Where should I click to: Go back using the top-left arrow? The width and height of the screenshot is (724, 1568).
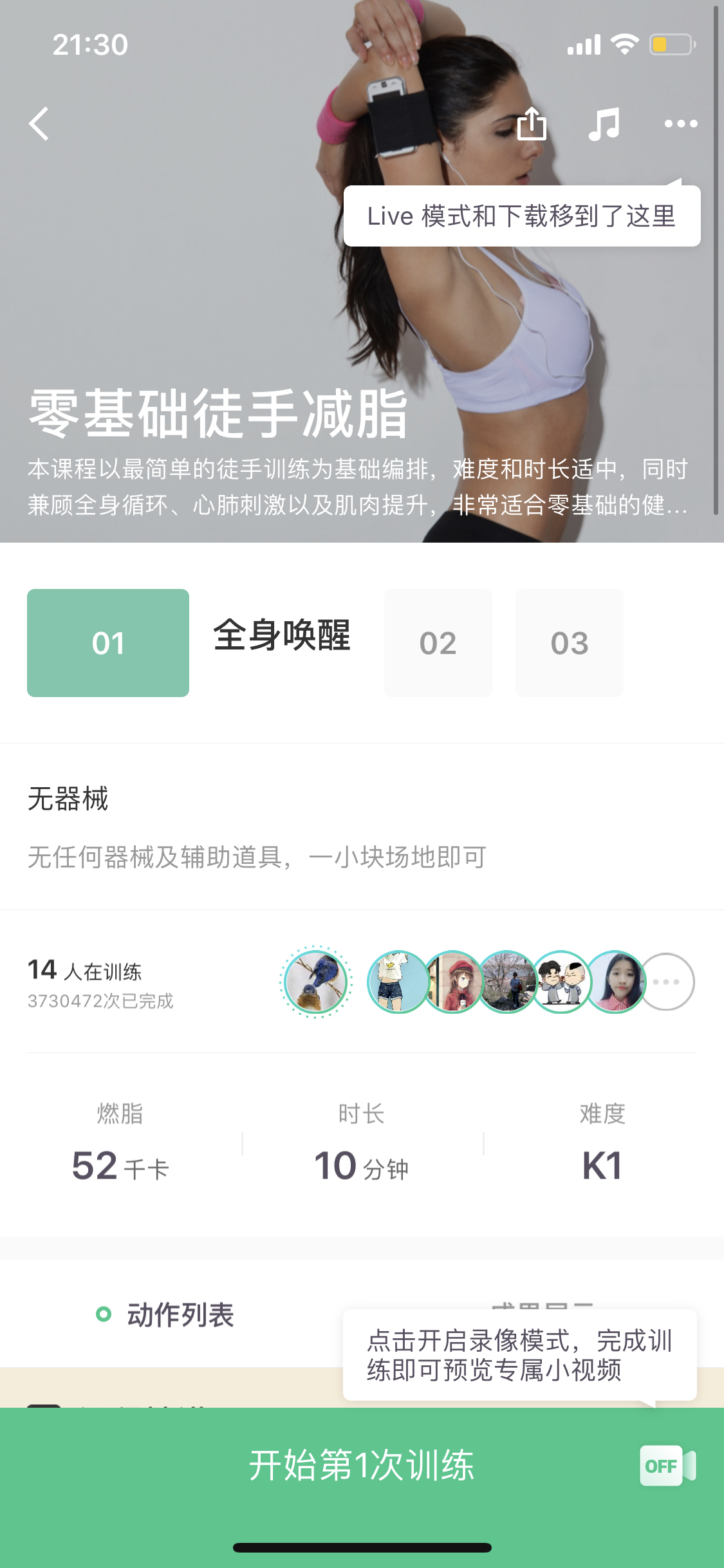[x=39, y=124]
